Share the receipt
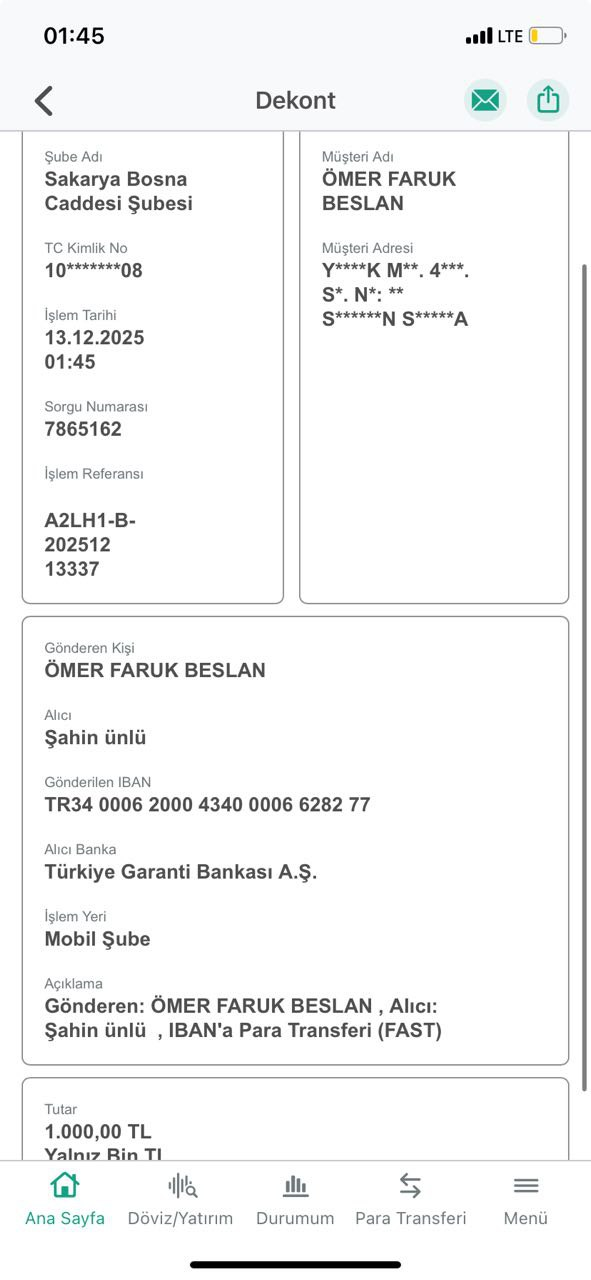The width and height of the screenshot is (591, 1280). coord(548,100)
